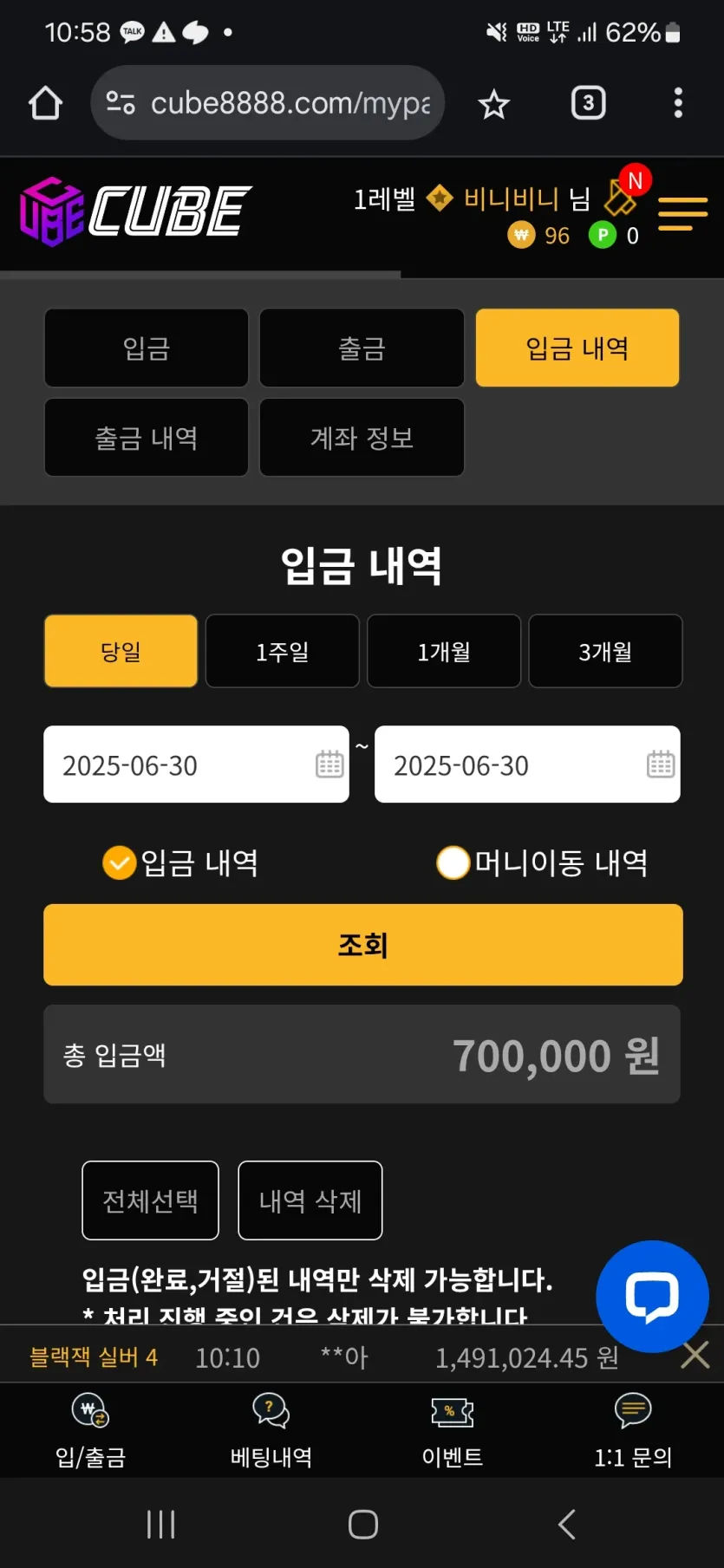Tap the 조회 search button
The height and width of the screenshot is (1568, 724).
point(363,945)
